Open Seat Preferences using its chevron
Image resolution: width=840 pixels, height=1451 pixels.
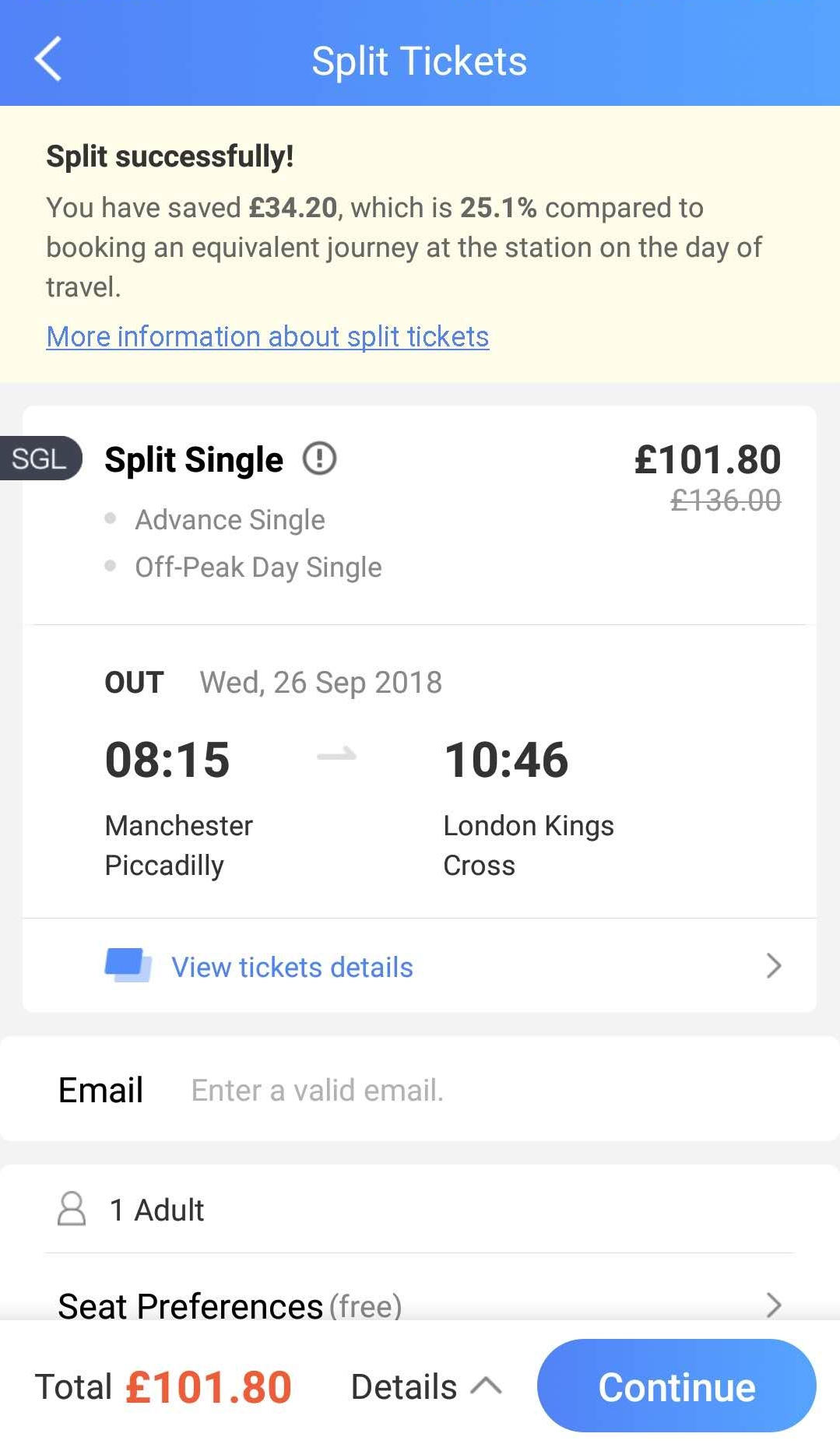773,1305
